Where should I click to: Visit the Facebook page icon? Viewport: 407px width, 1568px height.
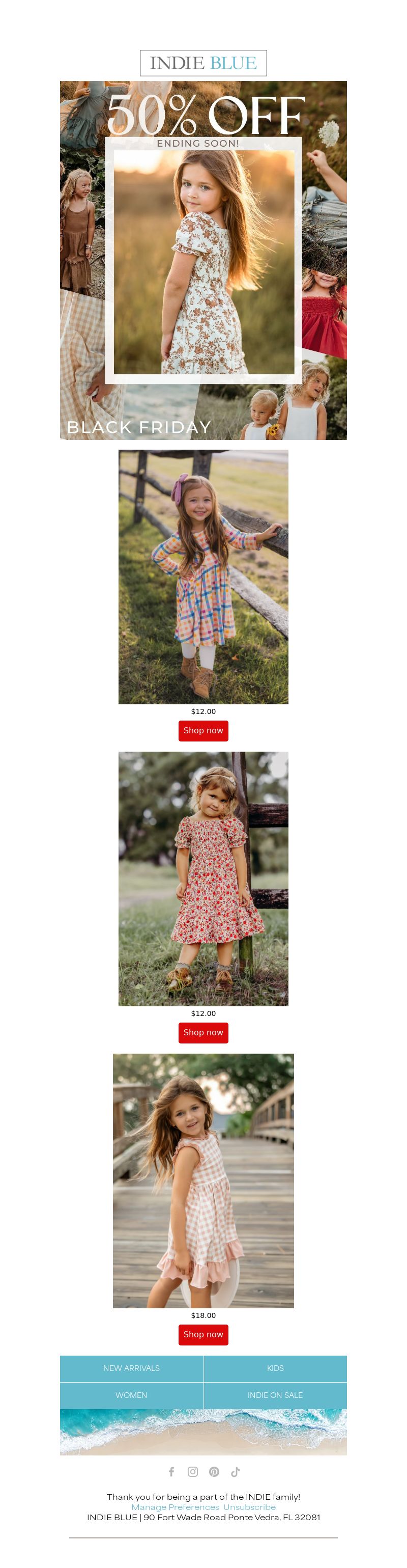pyautogui.click(x=171, y=1472)
